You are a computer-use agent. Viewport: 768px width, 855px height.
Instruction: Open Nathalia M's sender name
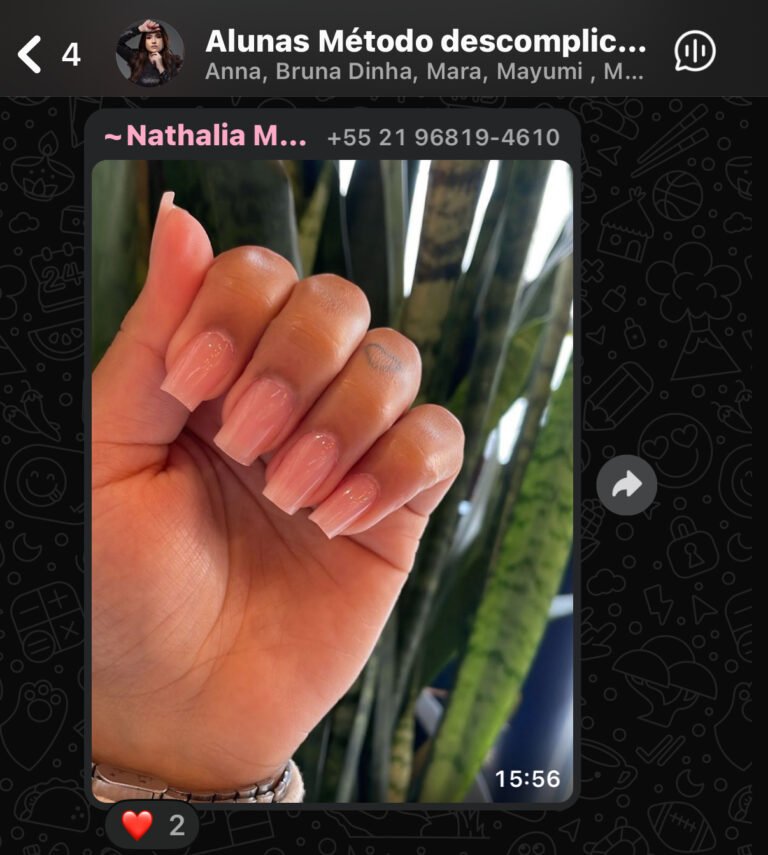(207, 136)
